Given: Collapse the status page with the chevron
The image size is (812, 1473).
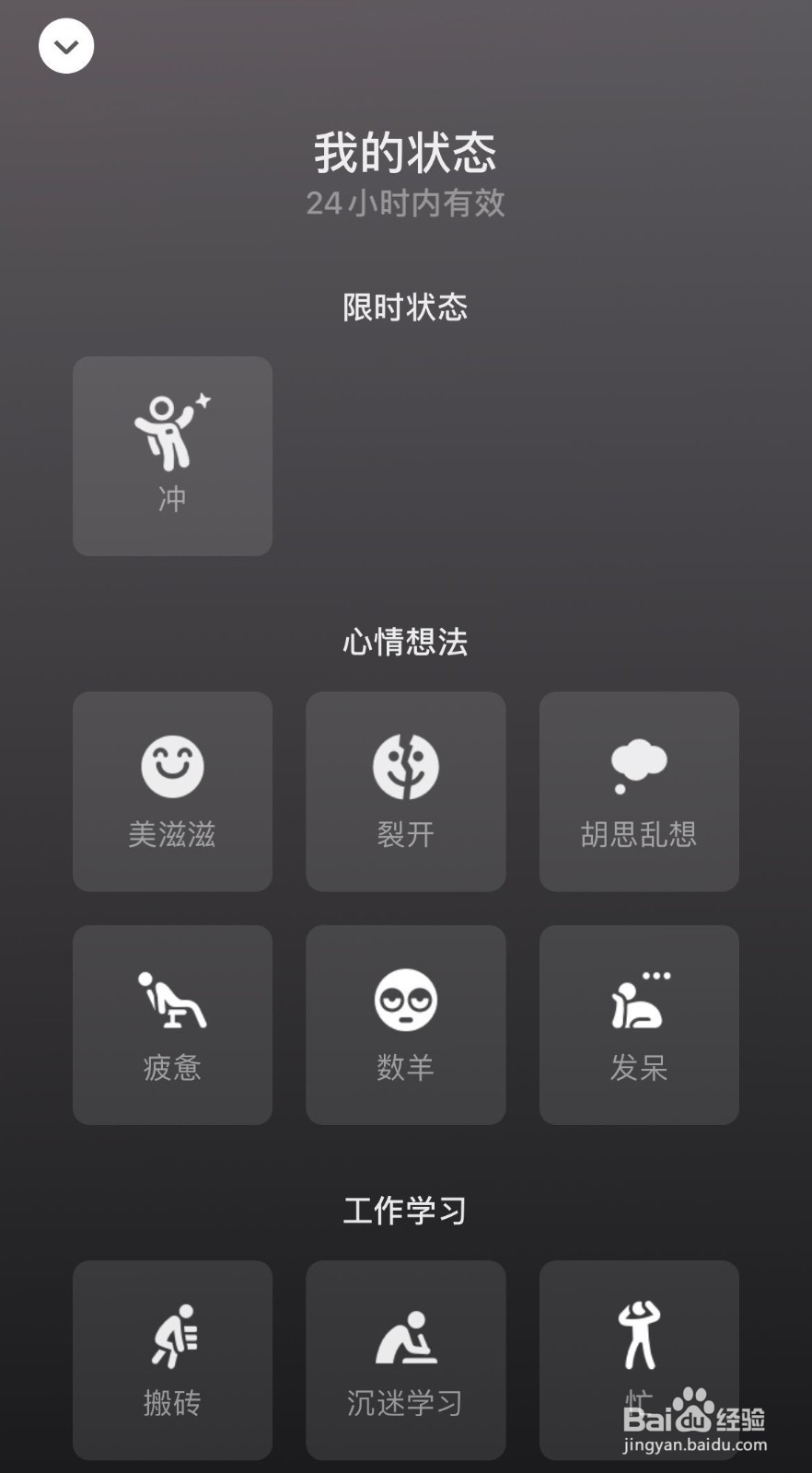Looking at the screenshot, I should coord(65,44).
